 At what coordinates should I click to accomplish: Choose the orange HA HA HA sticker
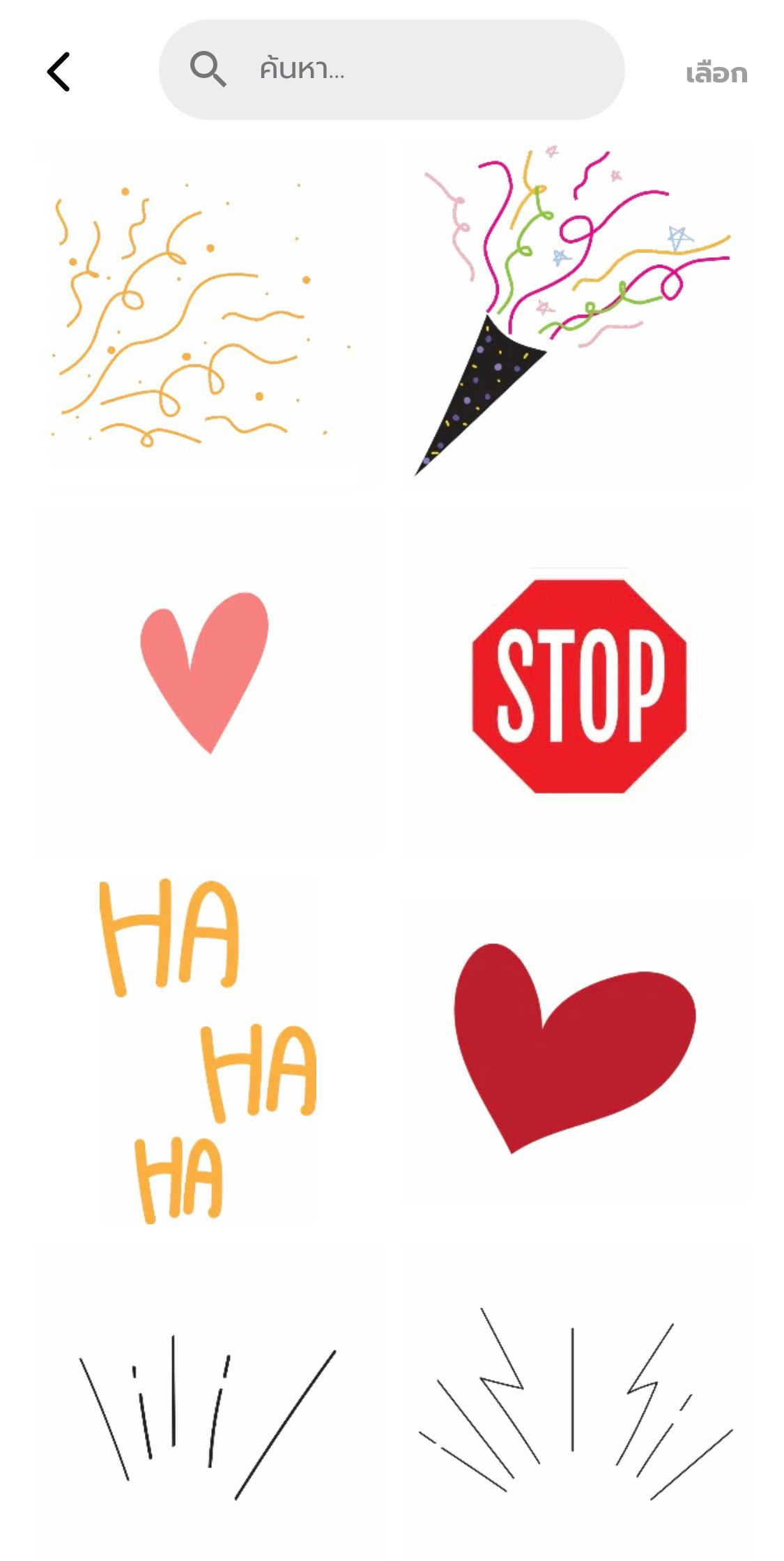[207, 1049]
